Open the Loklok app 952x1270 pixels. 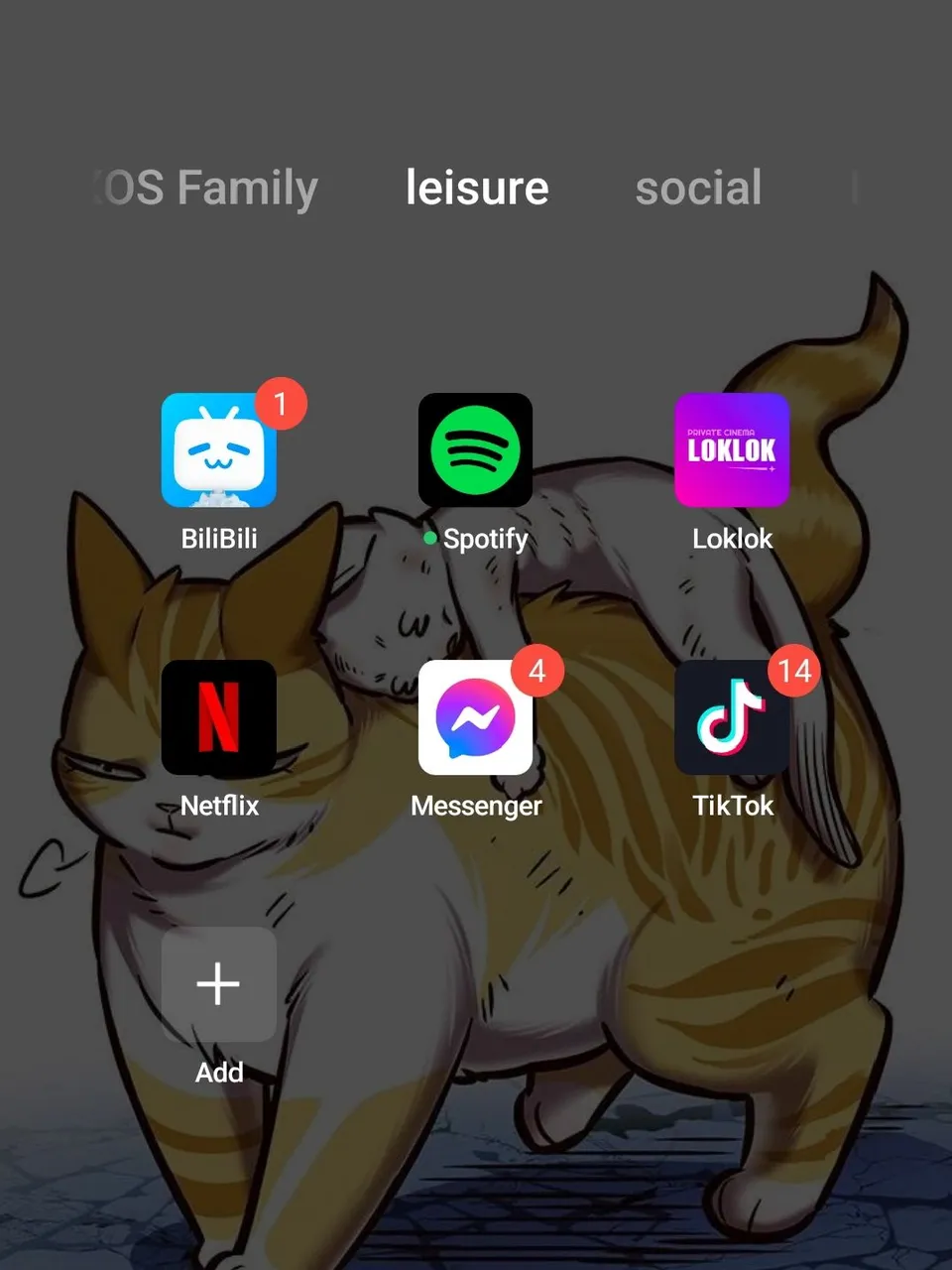[732, 451]
